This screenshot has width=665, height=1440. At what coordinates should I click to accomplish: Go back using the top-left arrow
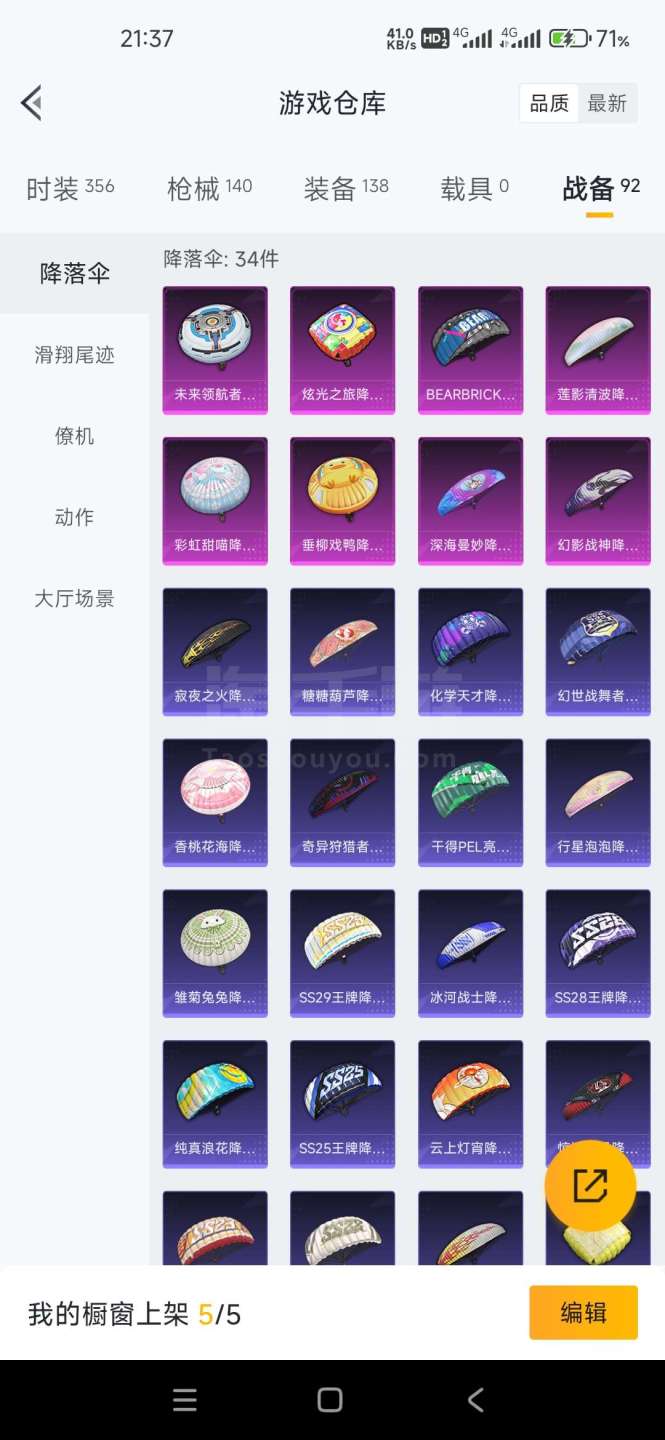pyautogui.click(x=32, y=103)
